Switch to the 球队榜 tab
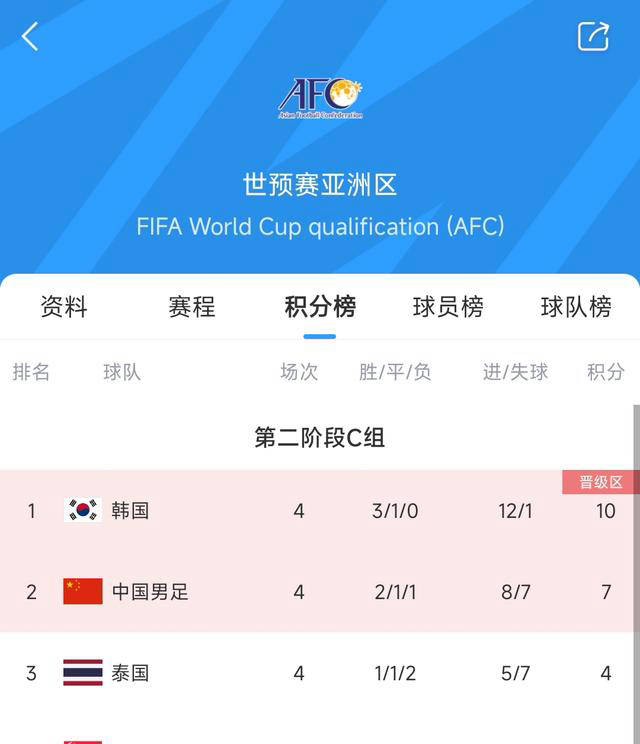 [575, 307]
